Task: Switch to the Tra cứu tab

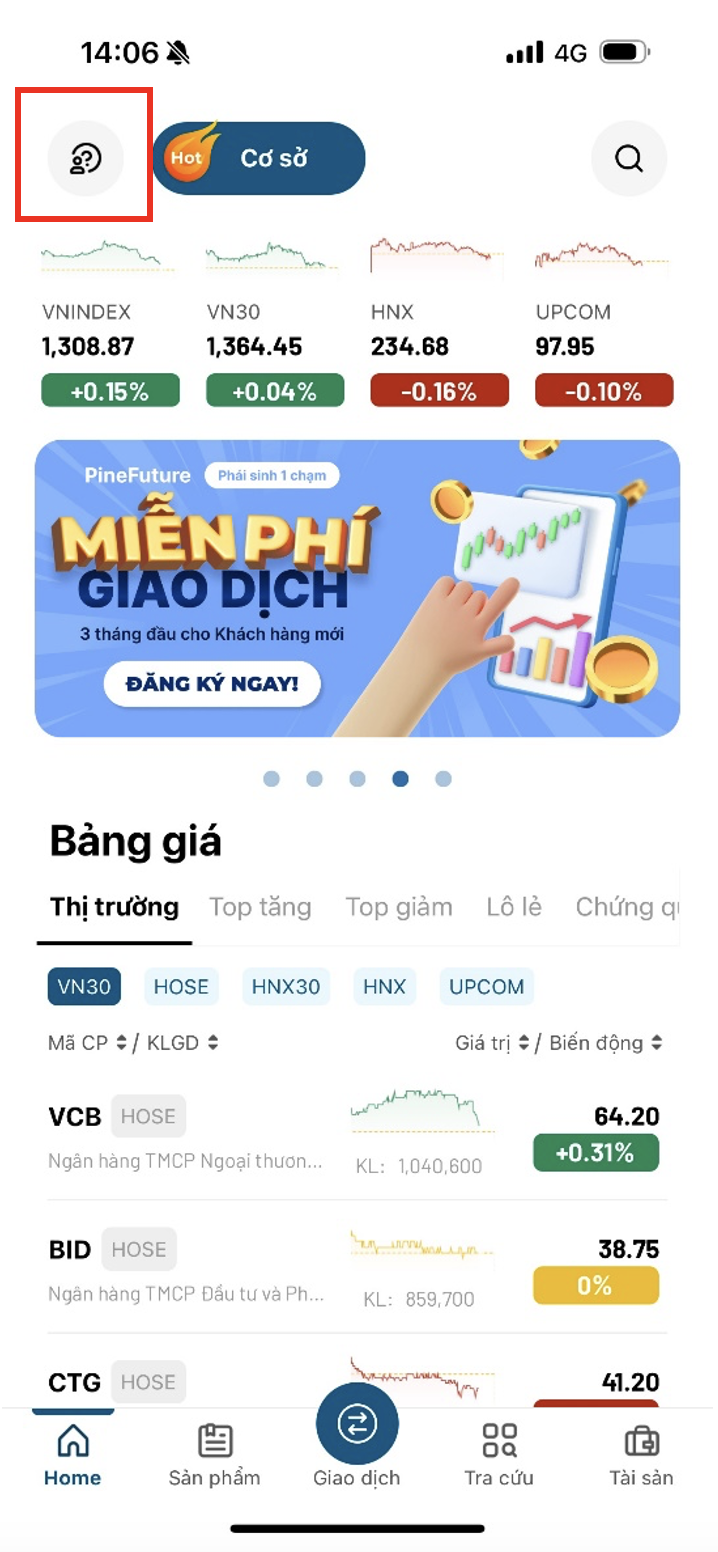Action: 499,1455
